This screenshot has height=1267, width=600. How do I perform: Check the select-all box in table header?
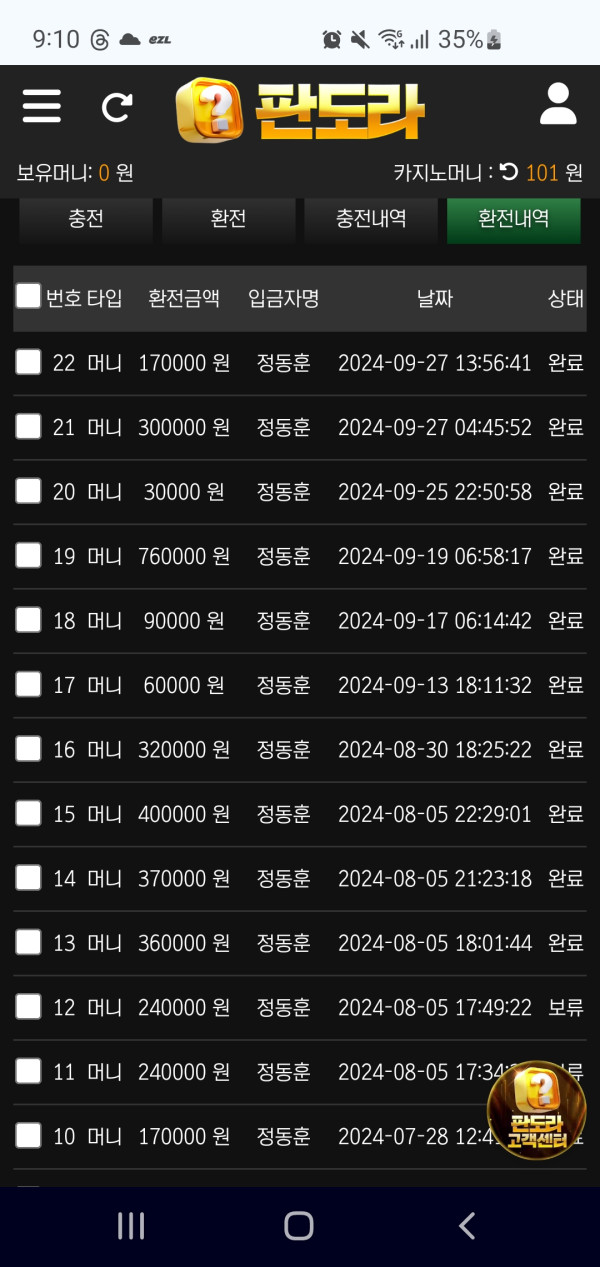28,296
